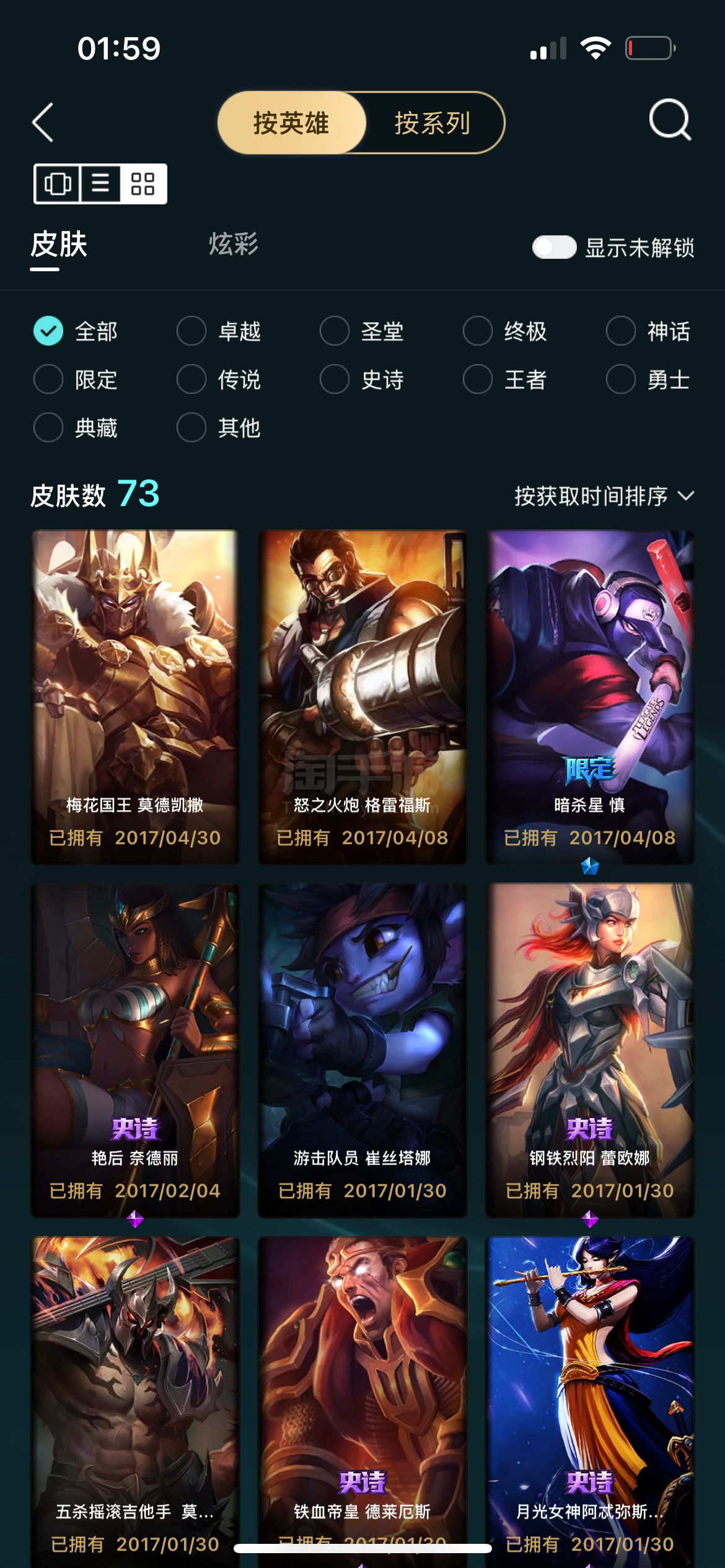Filter skins by 卓越
725x1568 pixels.
coord(219,331)
